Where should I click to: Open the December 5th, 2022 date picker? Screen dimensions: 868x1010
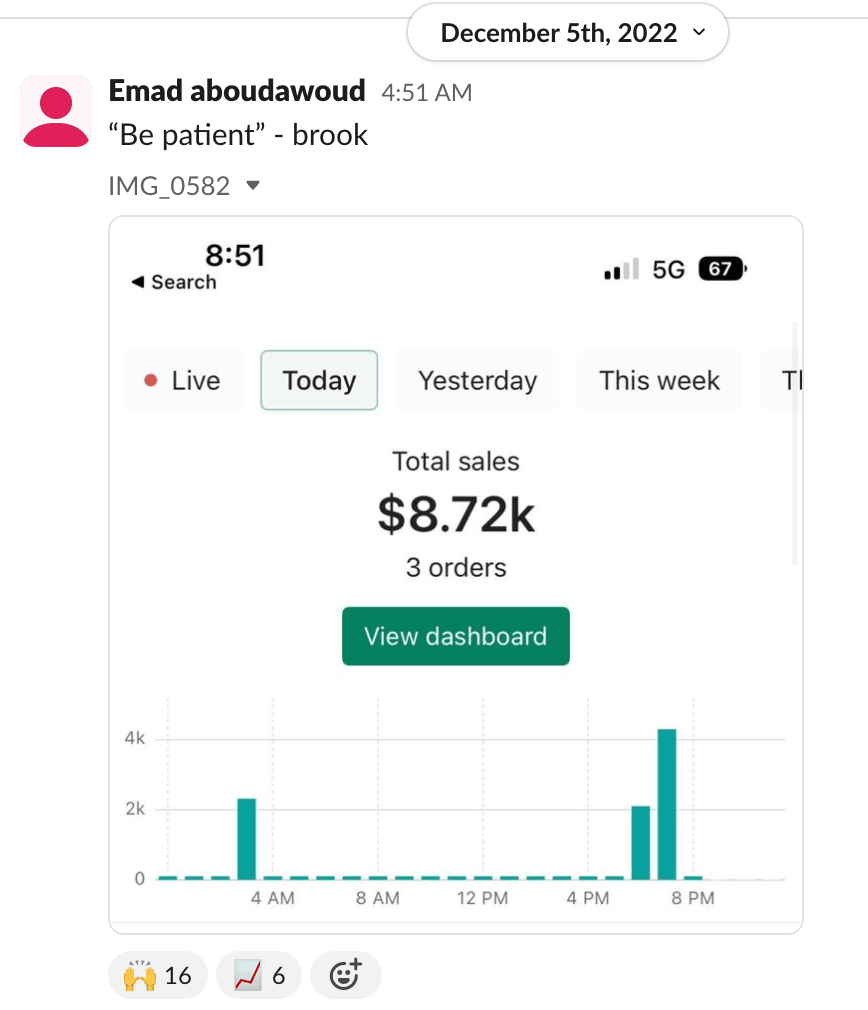point(567,33)
